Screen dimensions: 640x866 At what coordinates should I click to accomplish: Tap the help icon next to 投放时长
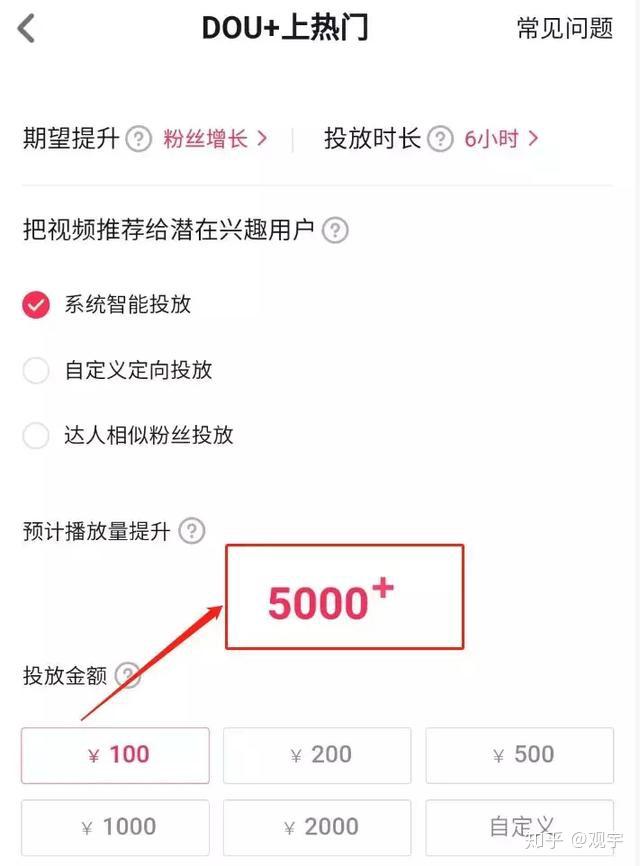(x=440, y=139)
